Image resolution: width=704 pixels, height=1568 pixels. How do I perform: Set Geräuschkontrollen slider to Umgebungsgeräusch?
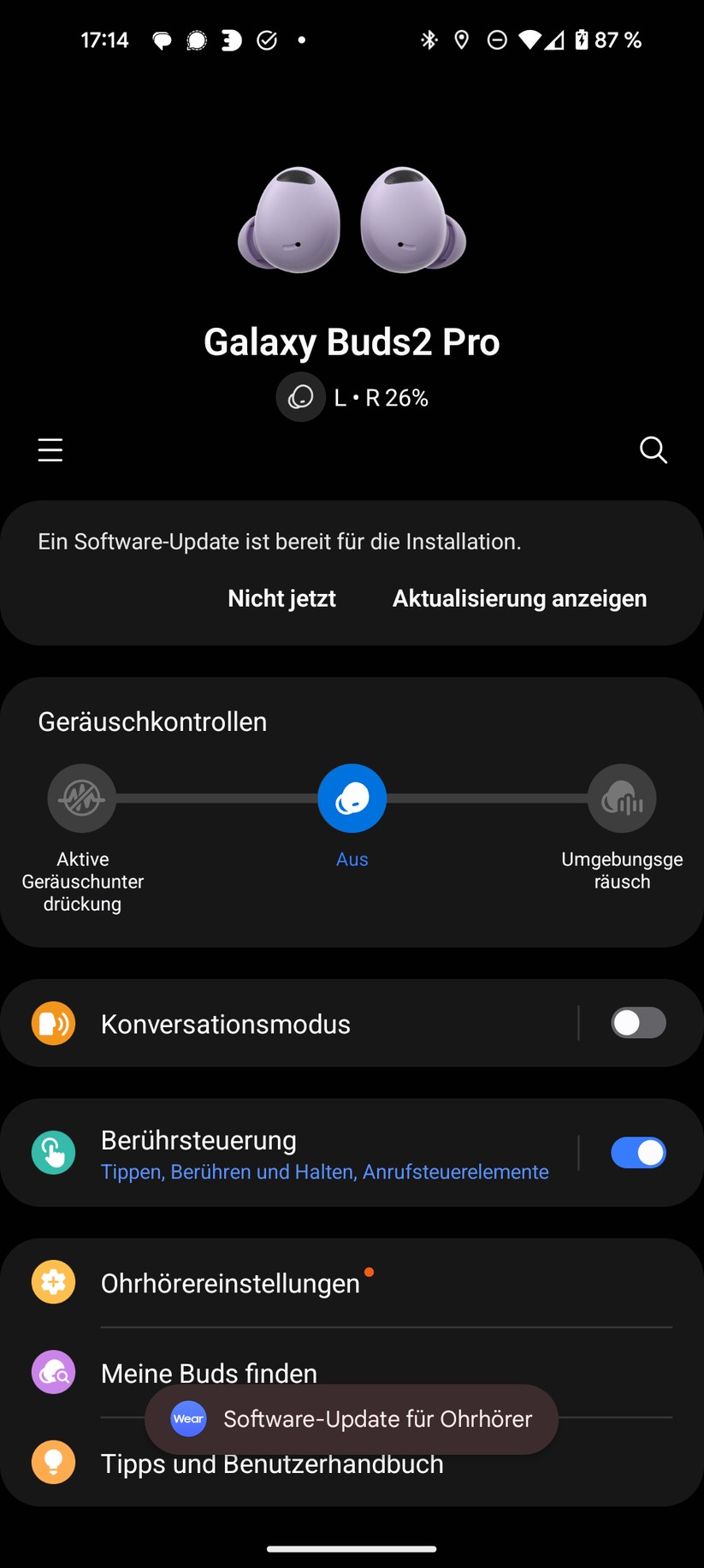pos(622,798)
